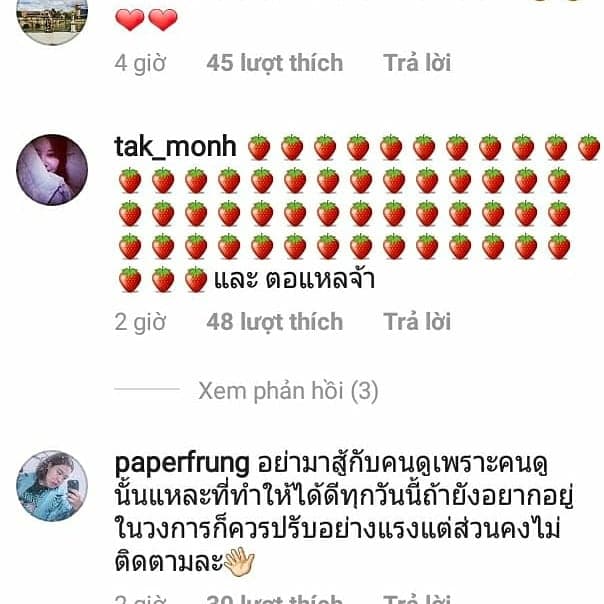This screenshot has width=604, height=604.
Task: Reply to the comment with 45 likes
Action: [x=417, y=63]
